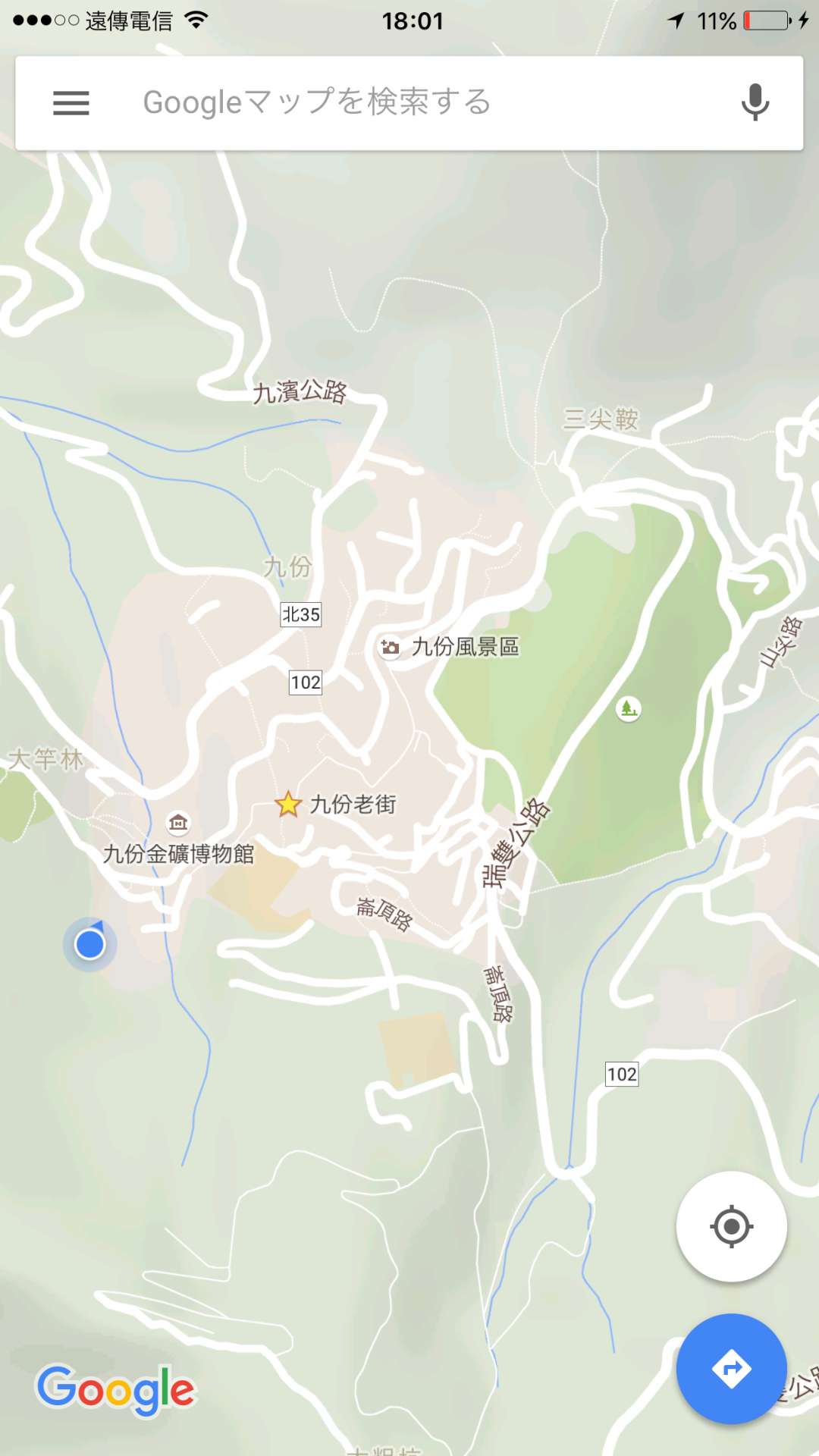Start voice search with the microphone
This screenshot has width=819, height=1456.
[x=755, y=102]
